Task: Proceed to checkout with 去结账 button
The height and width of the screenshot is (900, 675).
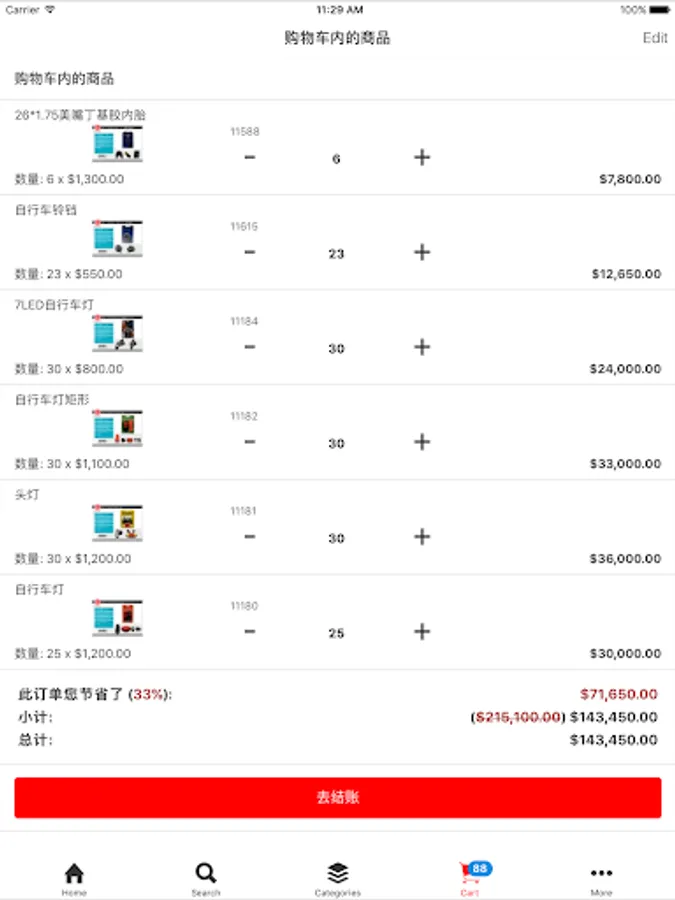Action: tap(338, 797)
